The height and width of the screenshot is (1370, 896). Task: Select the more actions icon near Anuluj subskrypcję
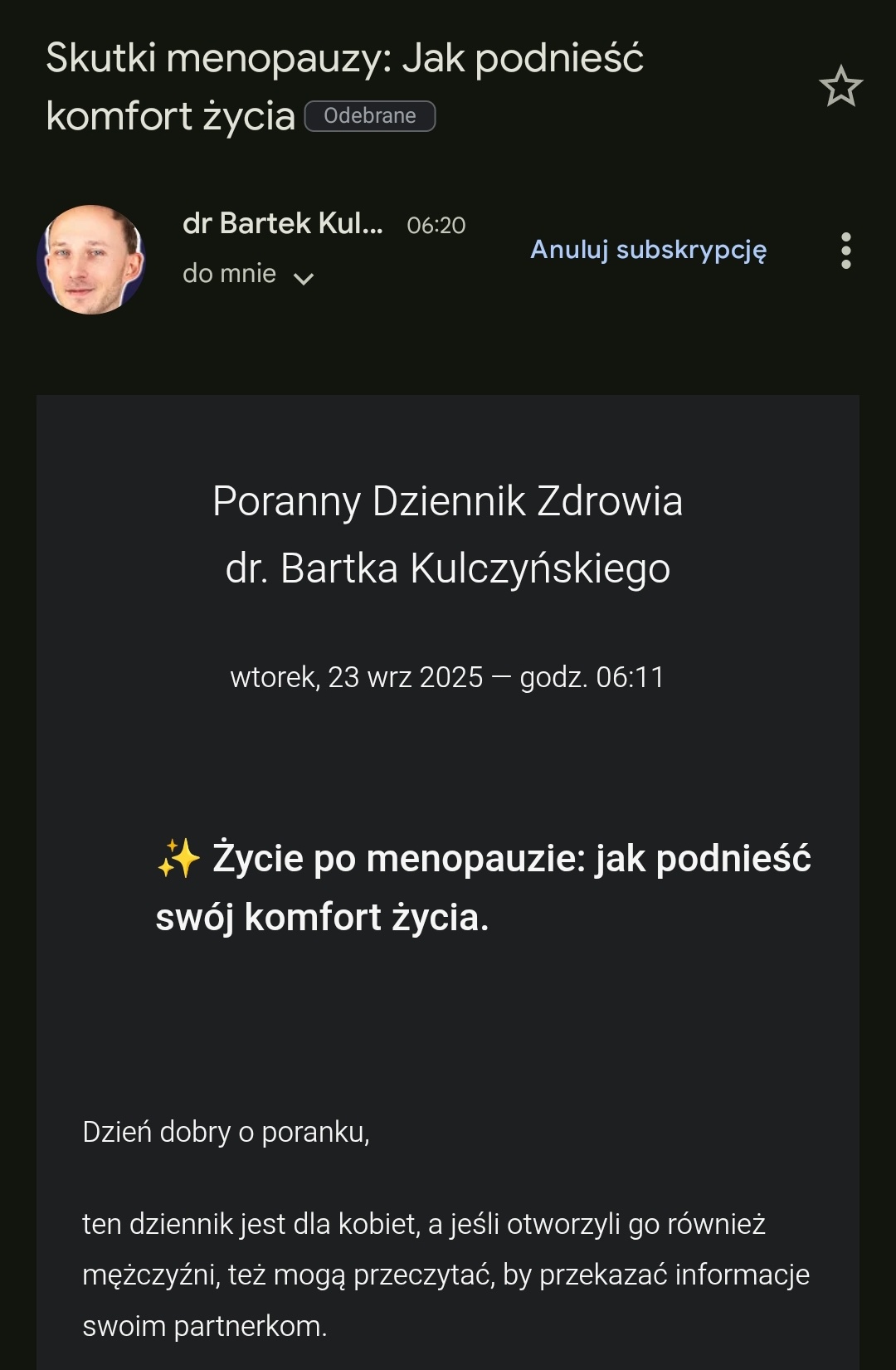click(846, 251)
